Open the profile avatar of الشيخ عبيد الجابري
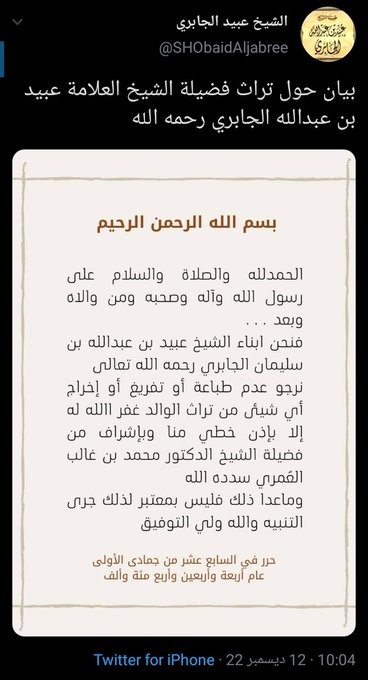The image size is (368, 680). (x=328, y=34)
